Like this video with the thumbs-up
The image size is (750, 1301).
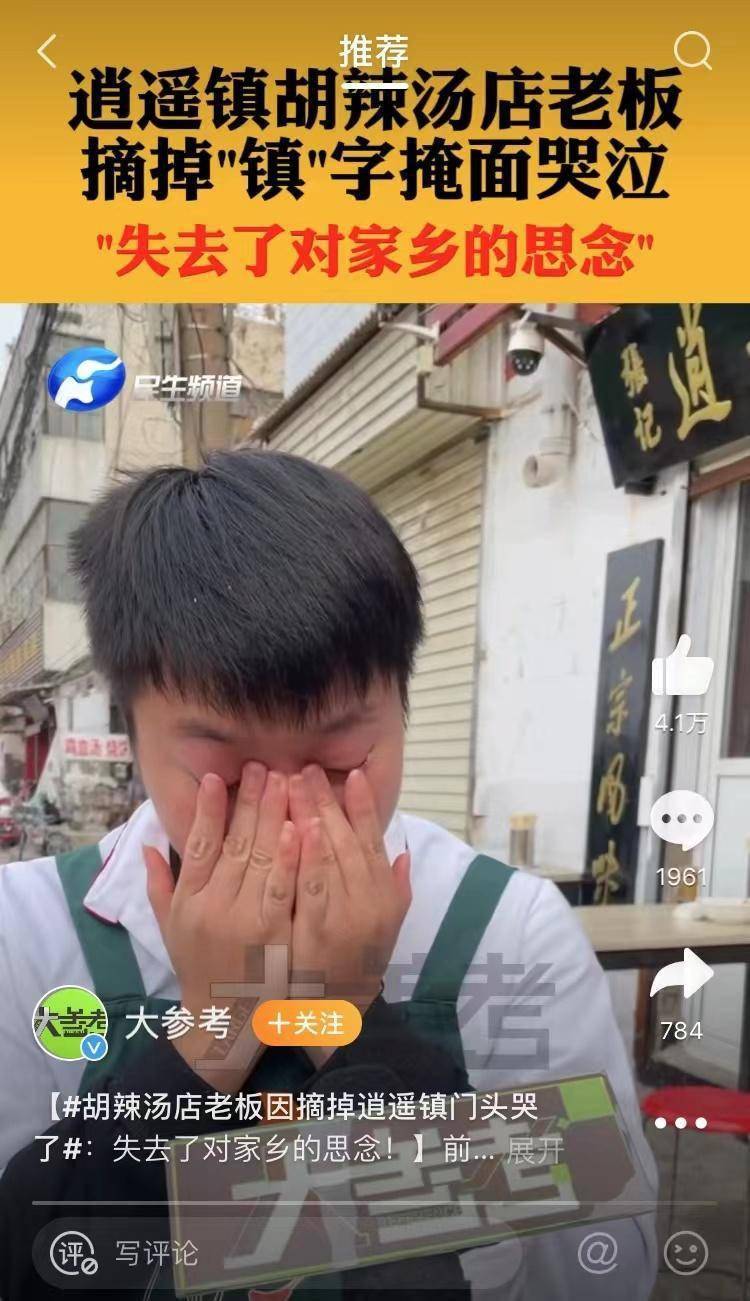pyautogui.click(x=683, y=666)
